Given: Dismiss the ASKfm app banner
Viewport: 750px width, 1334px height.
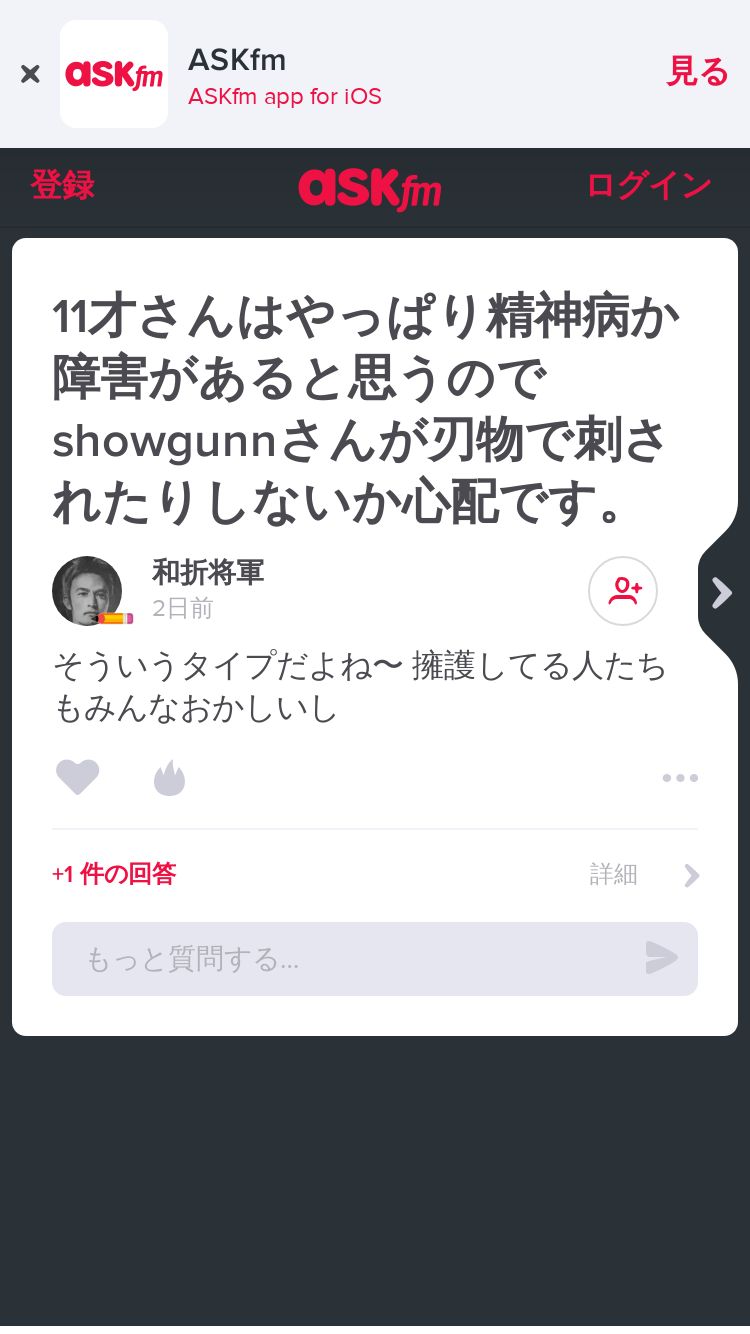Looking at the screenshot, I should 30,74.
